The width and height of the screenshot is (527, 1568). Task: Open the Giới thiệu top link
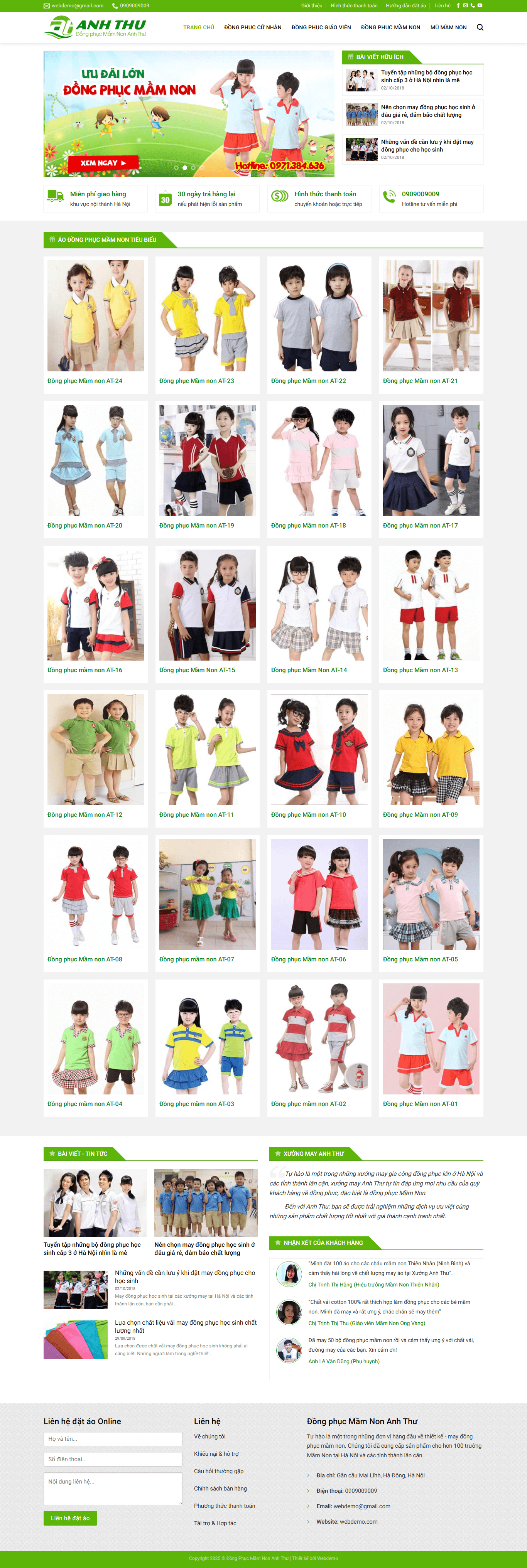coord(311,5)
